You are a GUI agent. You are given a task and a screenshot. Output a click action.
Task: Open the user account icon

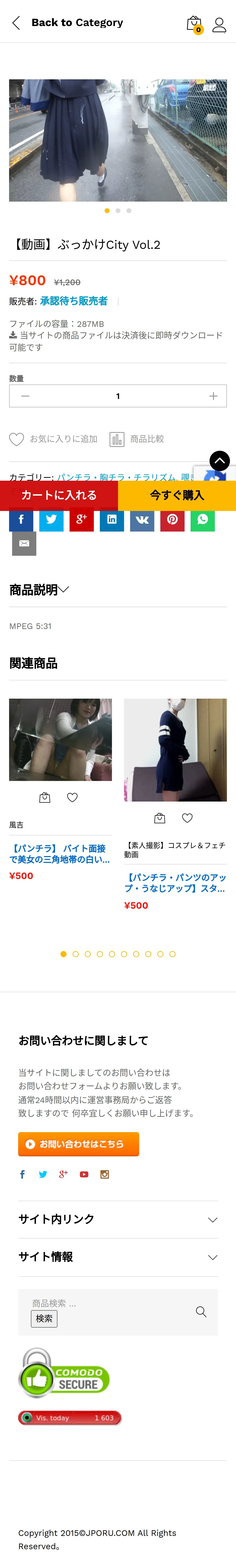pyautogui.click(x=219, y=24)
